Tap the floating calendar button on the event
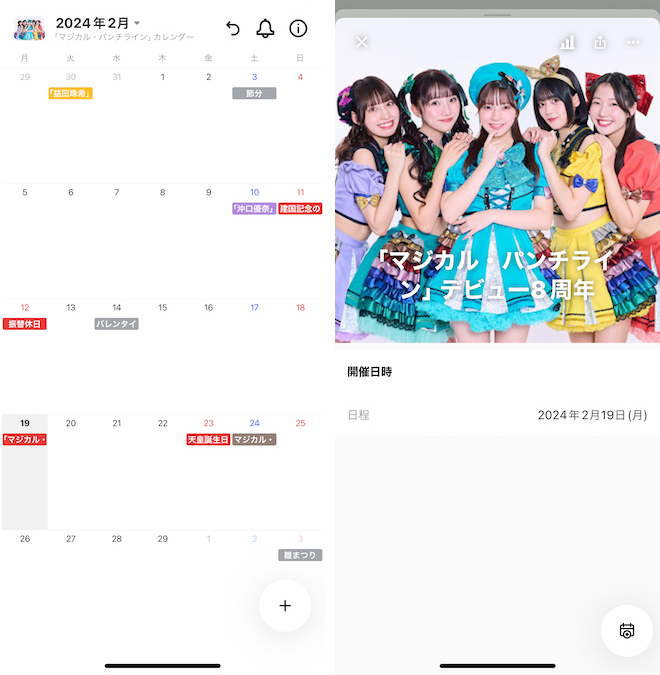Viewport: 660px width, 675px height. (x=627, y=630)
